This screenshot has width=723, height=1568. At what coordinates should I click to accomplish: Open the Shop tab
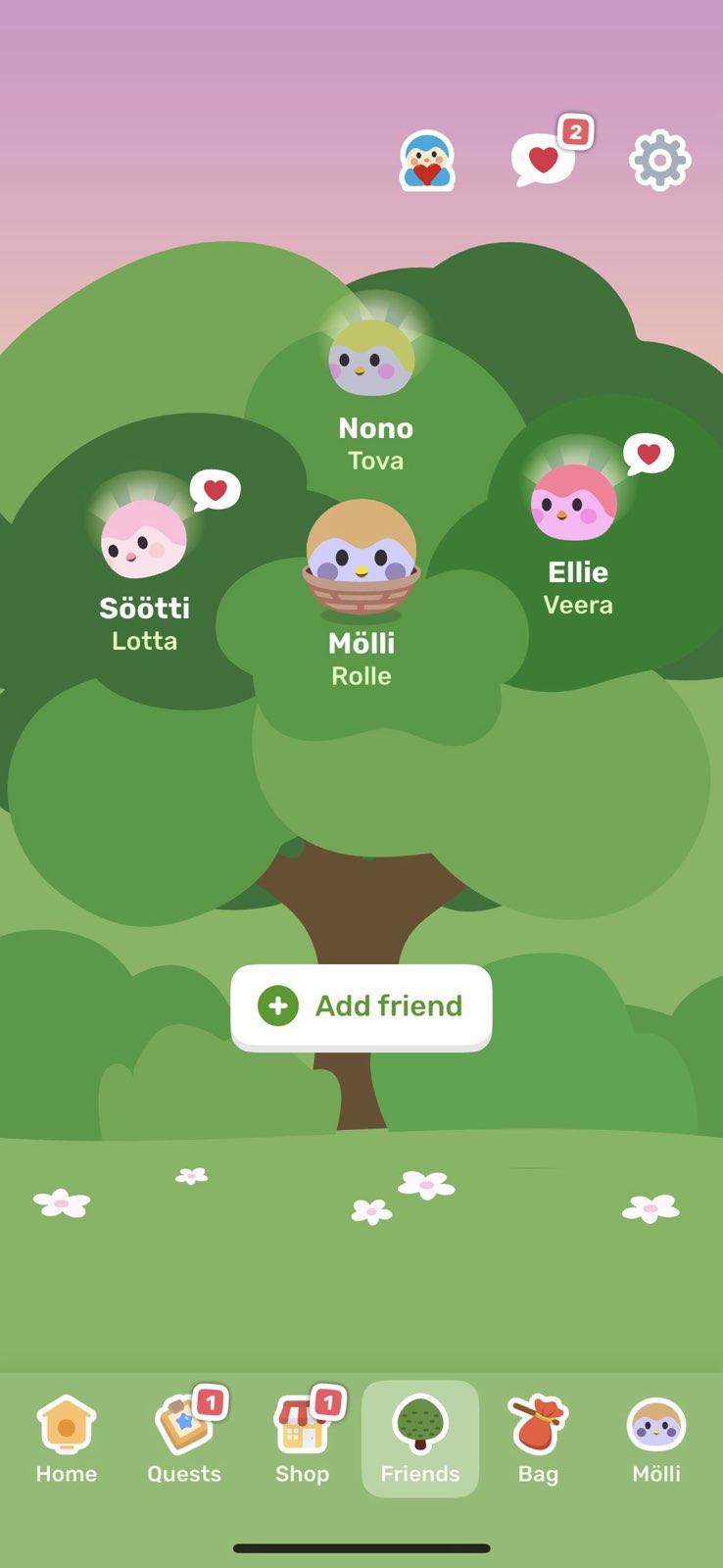pyautogui.click(x=302, y=1439)
